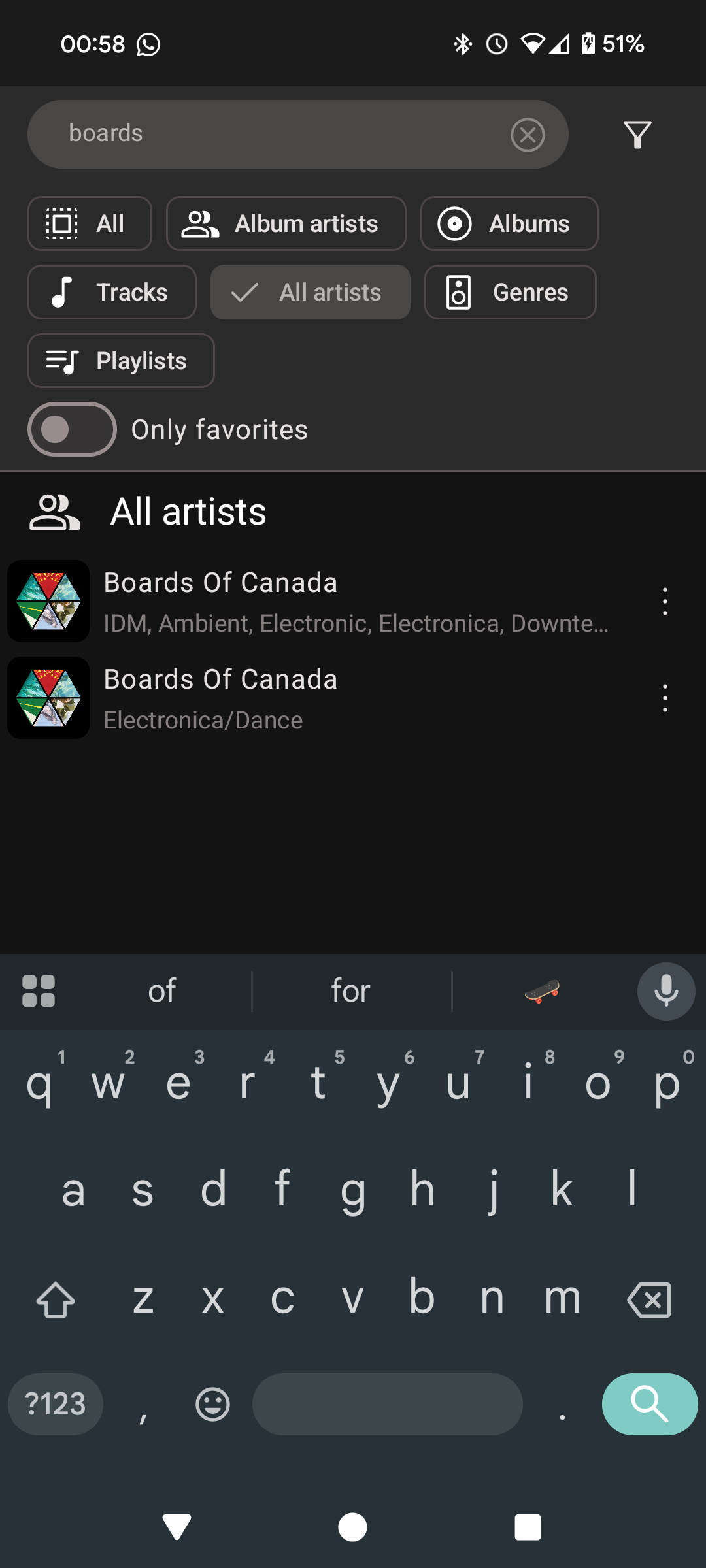Clear the search text "boards"
Screen dimensions: 706x1568
coord(528,135)
